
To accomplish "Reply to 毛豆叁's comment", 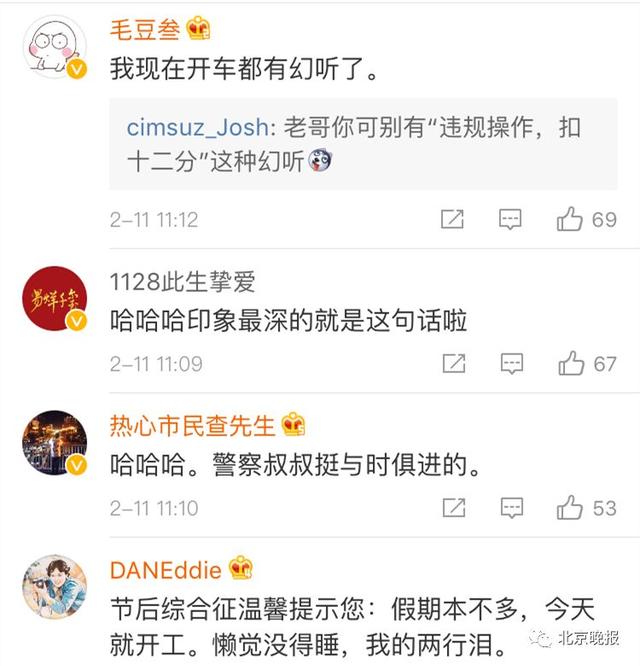I will (x=511, y=218).
